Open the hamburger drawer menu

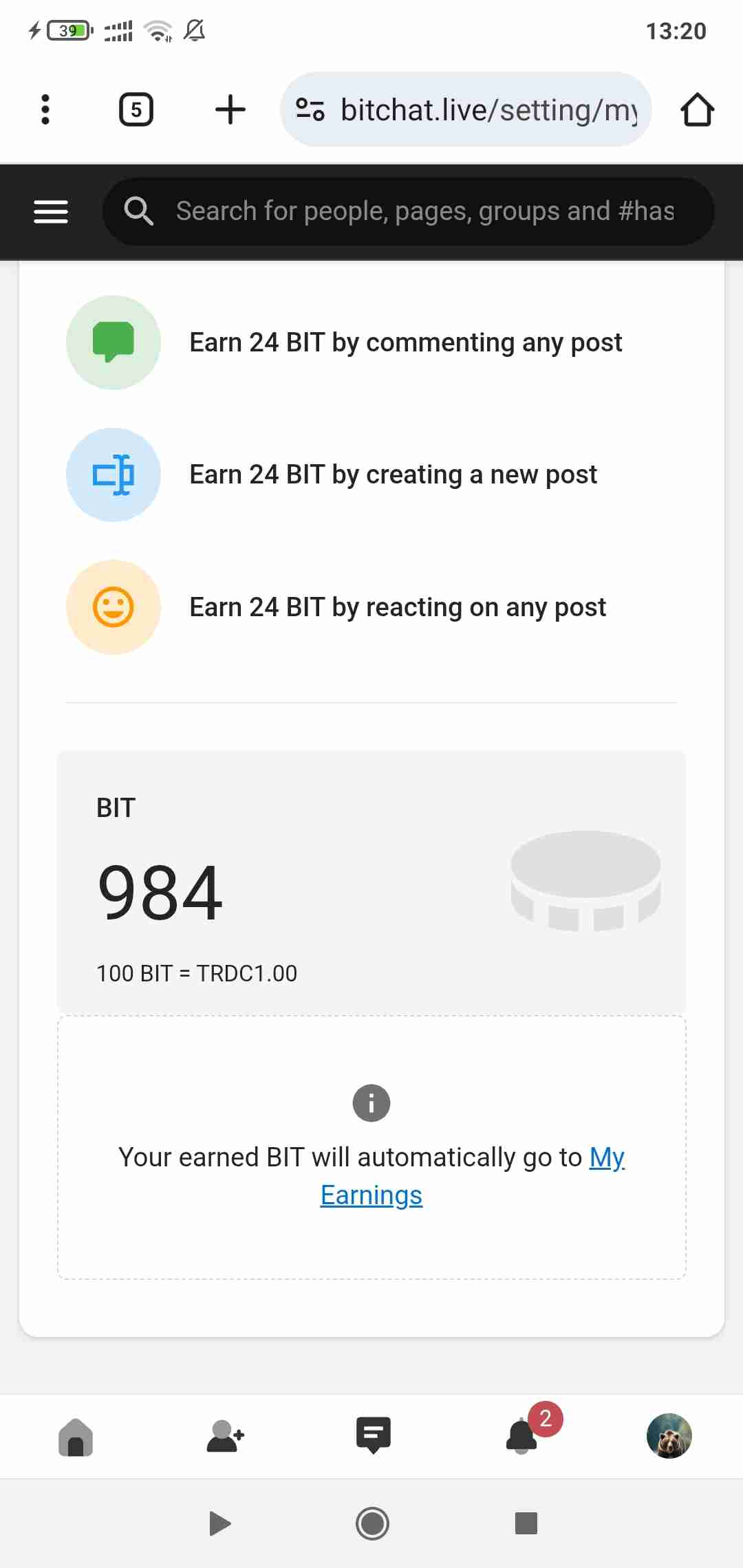coord(51,211)
